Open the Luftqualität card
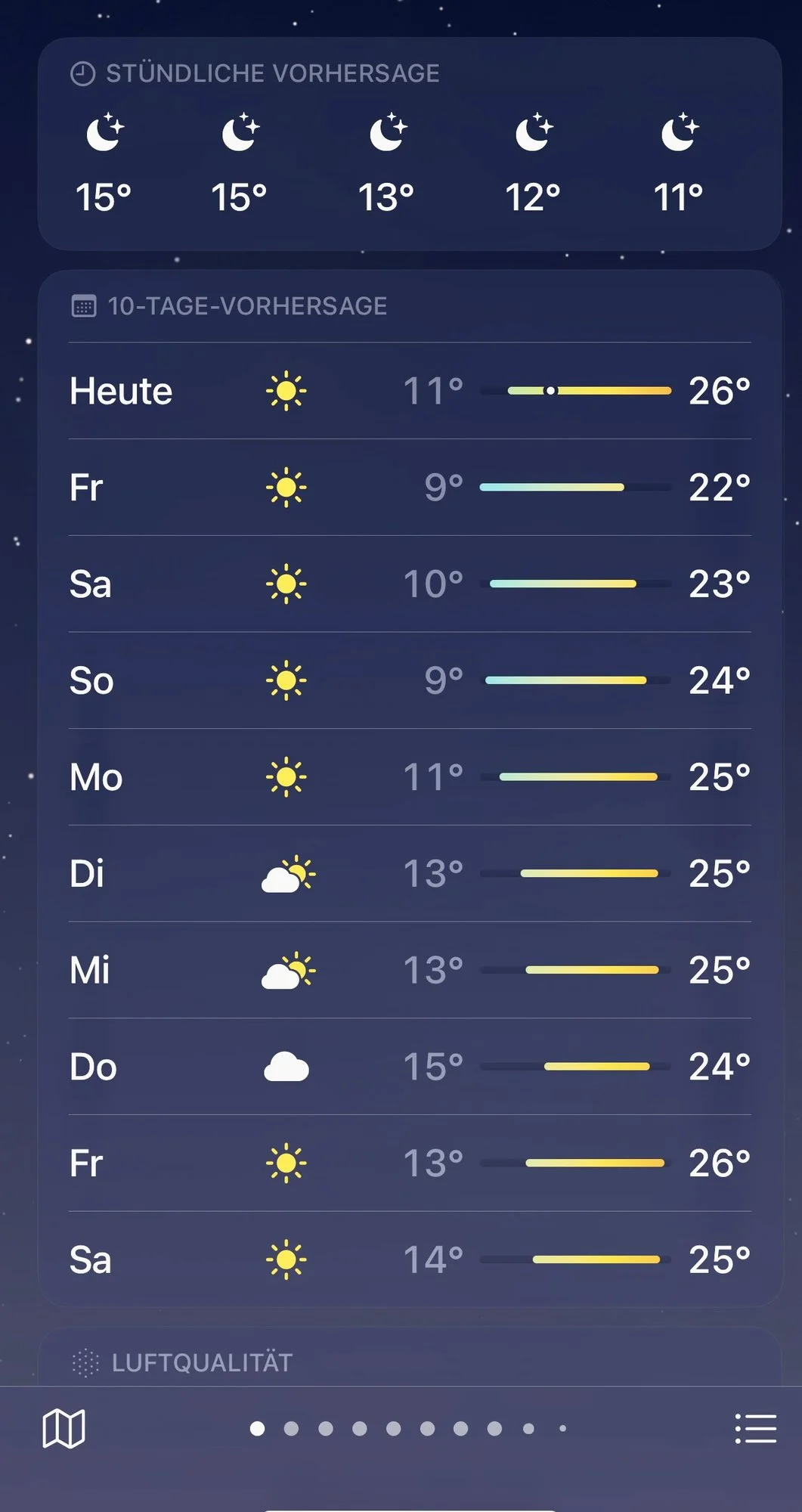Image resolution: width=802 pixels, height=1512 pixels. [x=409, y=1362]
